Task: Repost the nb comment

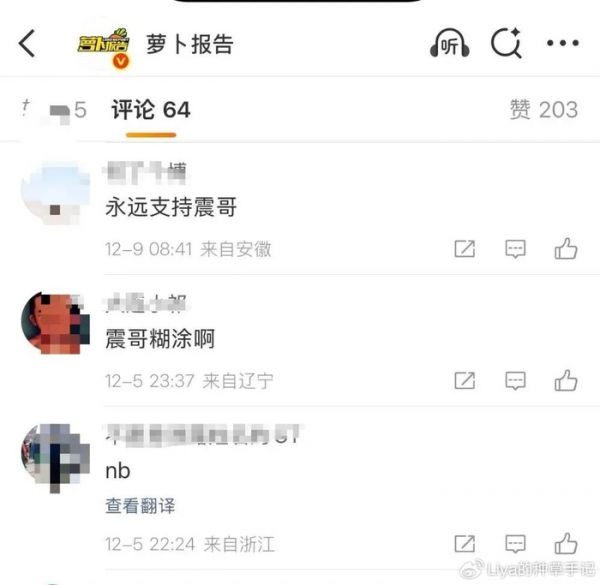Action: point(464,544)
